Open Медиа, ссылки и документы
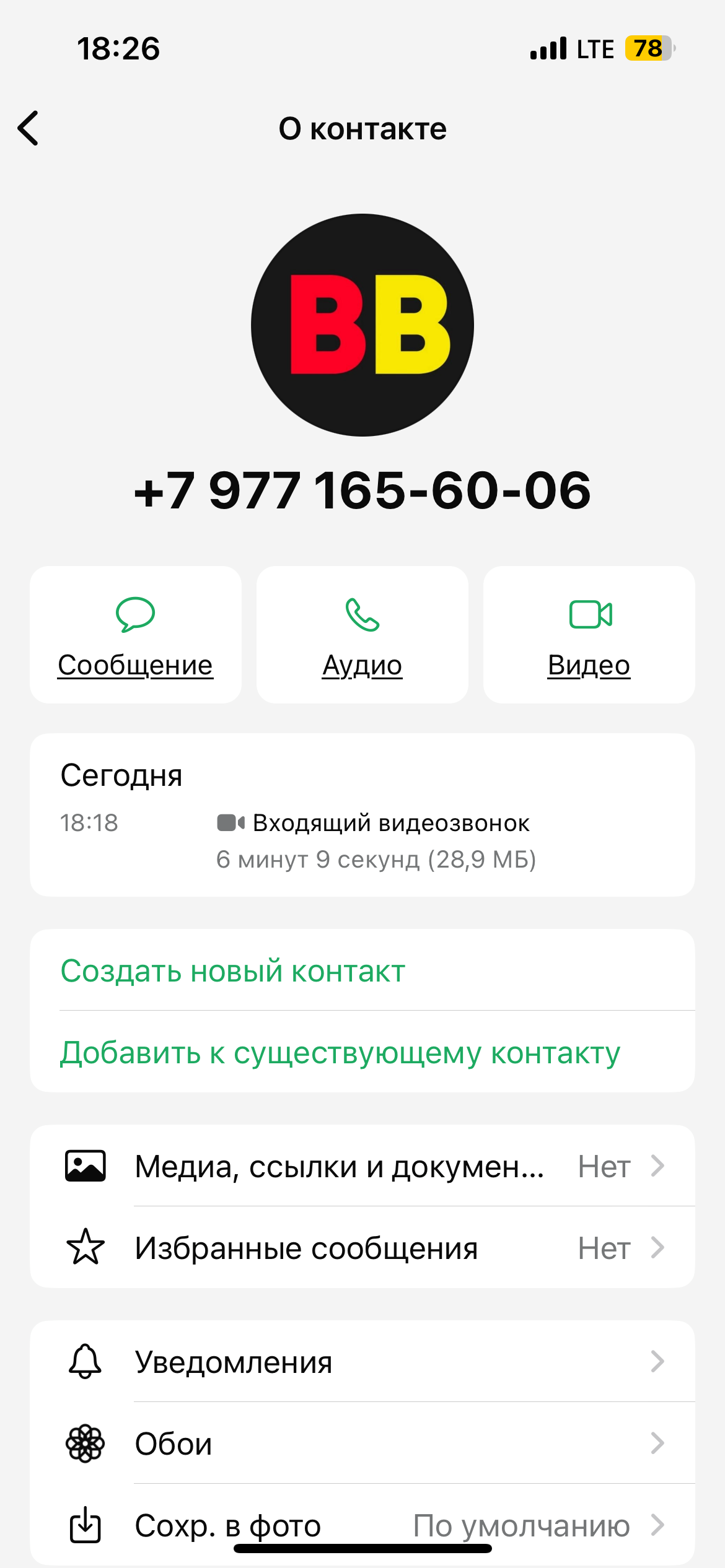 (x=362, y=1166)
